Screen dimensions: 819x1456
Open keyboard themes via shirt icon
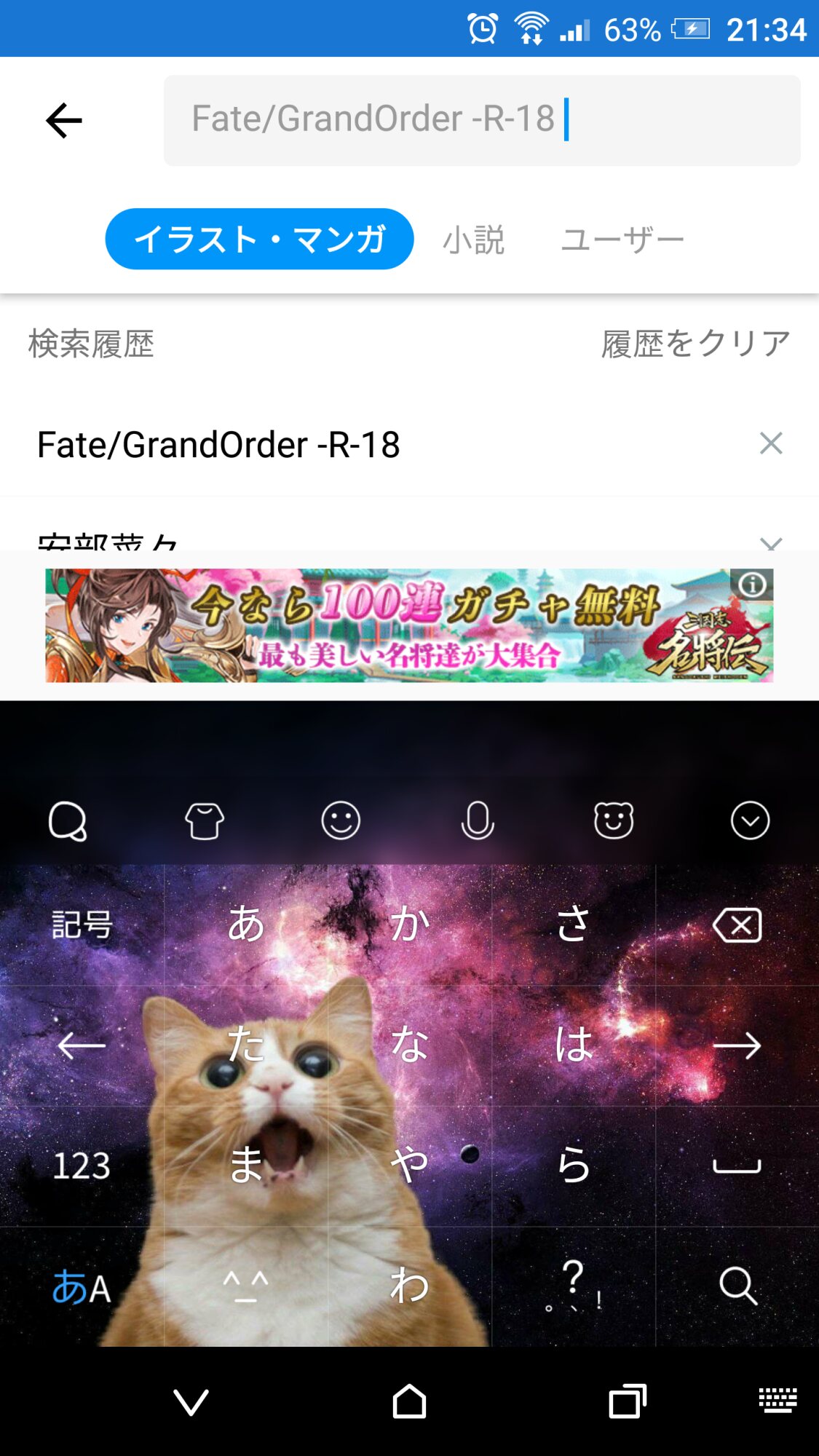pyautogui.click(x=205, y=821)
